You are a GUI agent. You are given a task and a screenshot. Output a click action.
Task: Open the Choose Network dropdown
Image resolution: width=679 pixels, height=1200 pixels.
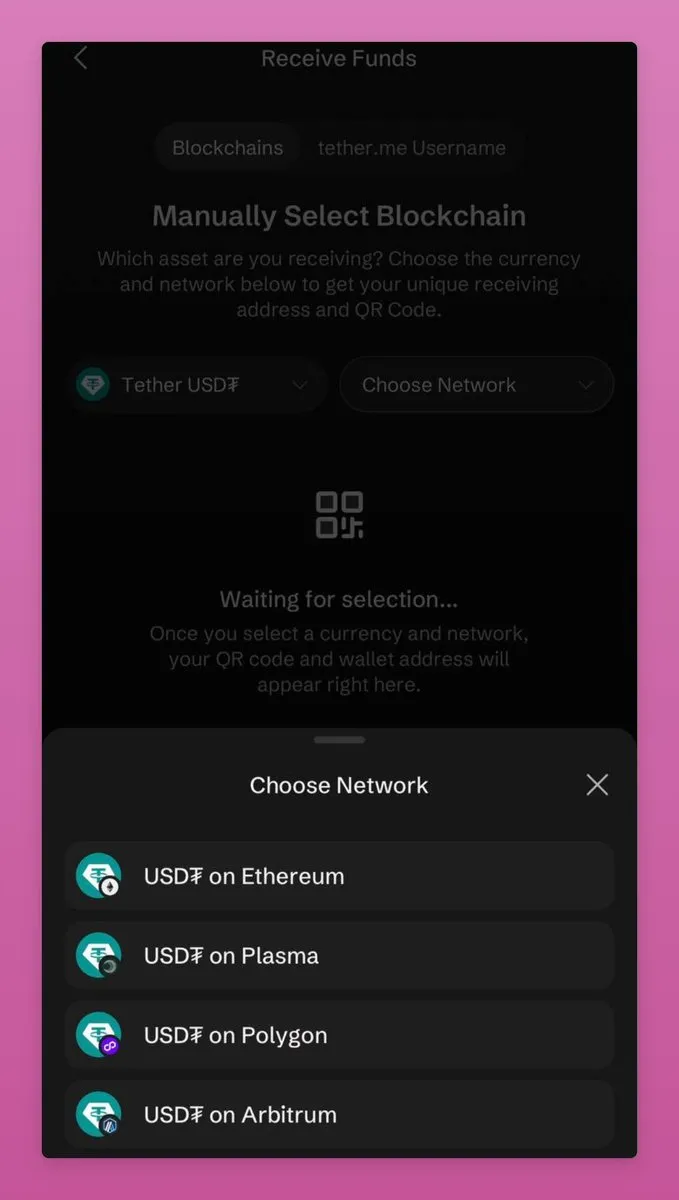(476, 385)
